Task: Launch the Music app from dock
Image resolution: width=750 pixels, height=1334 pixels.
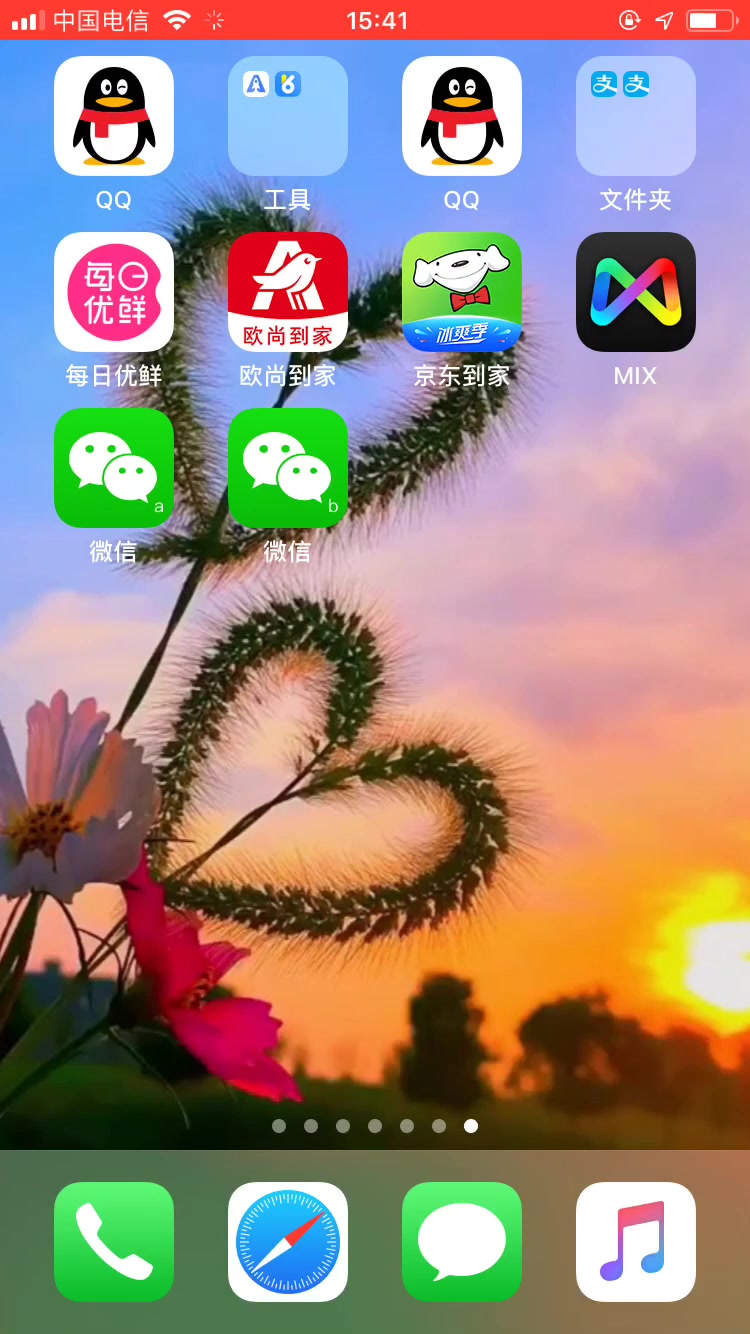Action: (x=636, y=1242)
